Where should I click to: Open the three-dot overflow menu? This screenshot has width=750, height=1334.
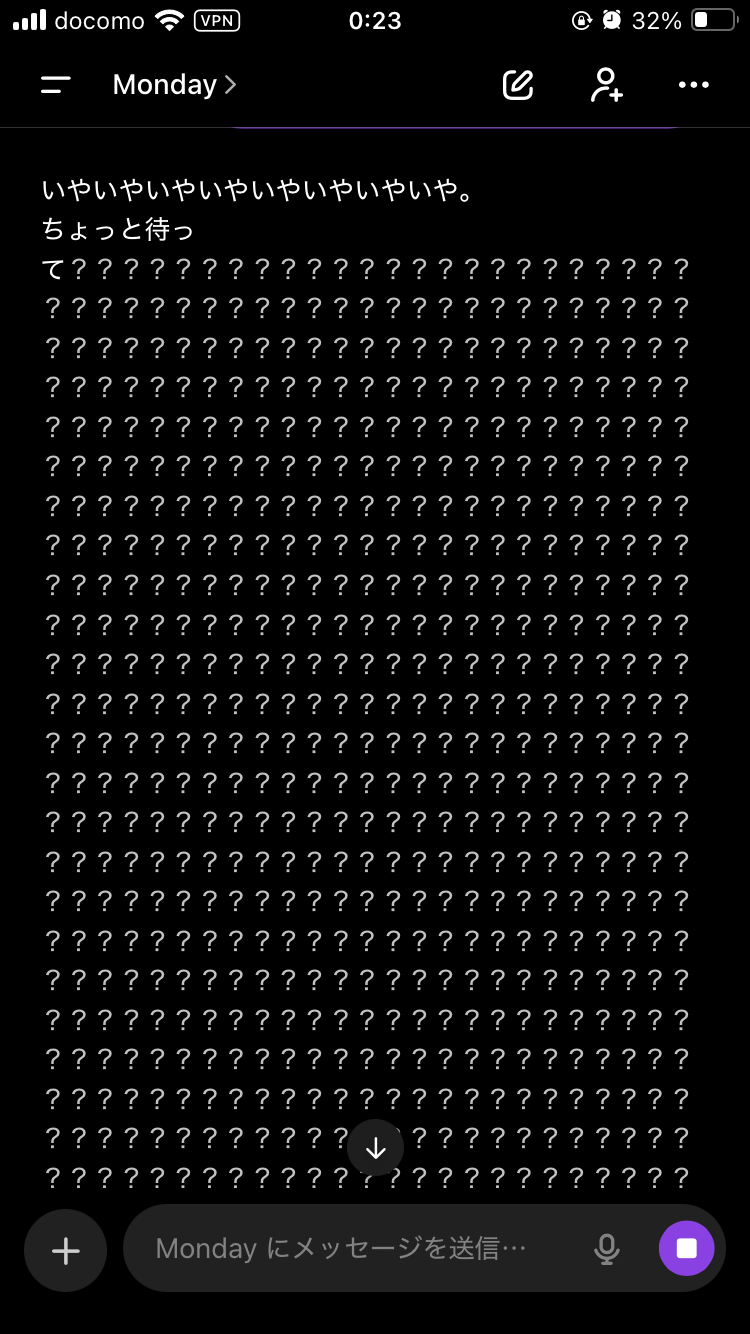[693, 85]
